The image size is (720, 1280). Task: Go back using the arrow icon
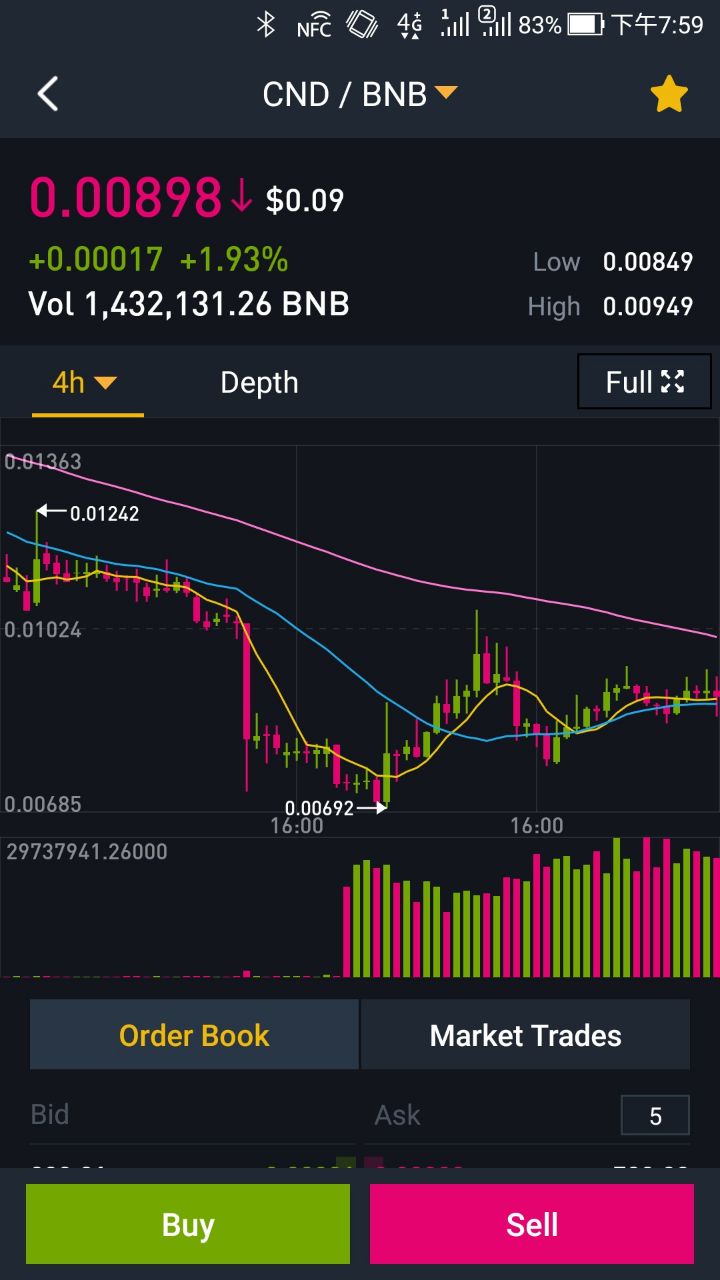coord(47,94)
